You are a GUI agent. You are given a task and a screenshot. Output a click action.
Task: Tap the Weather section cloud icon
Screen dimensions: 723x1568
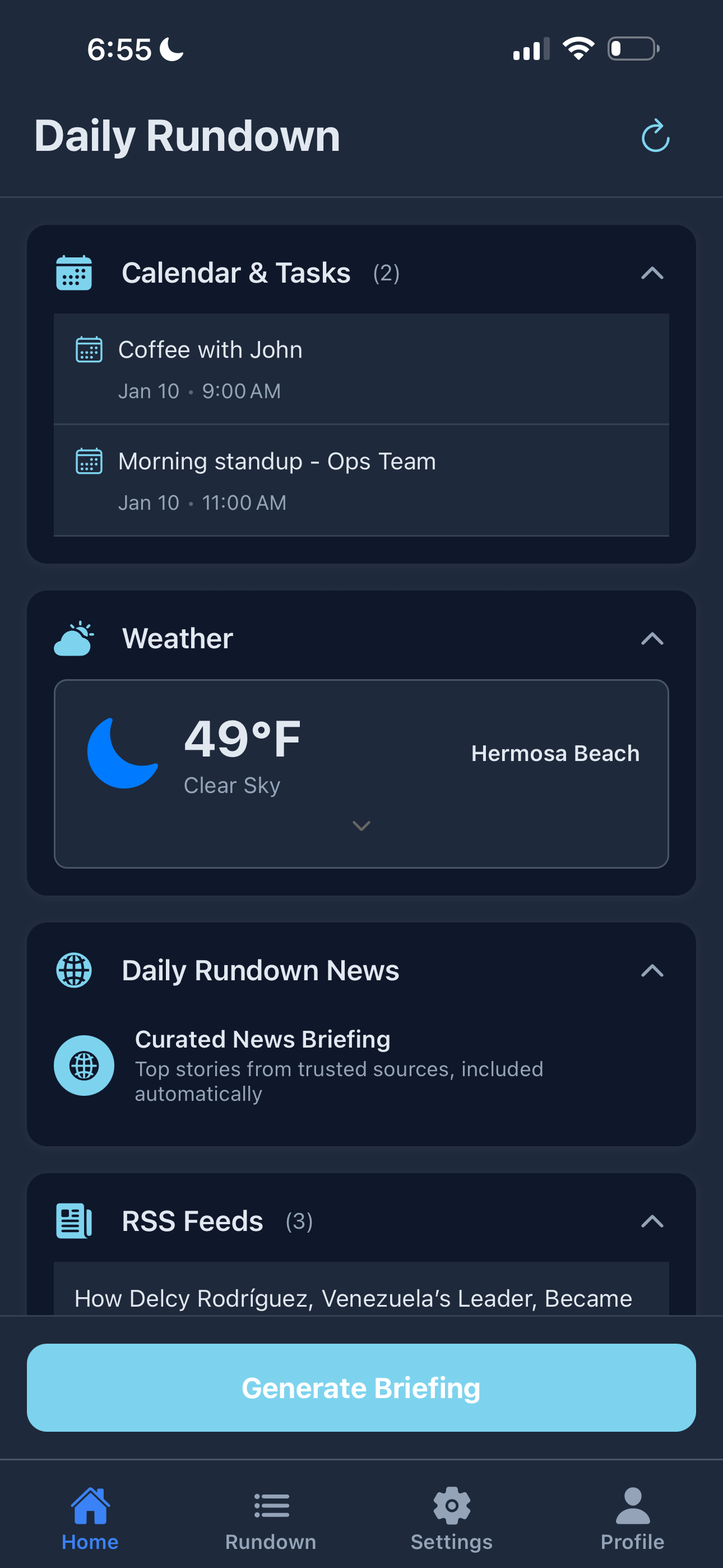click(x=73, y=638)
